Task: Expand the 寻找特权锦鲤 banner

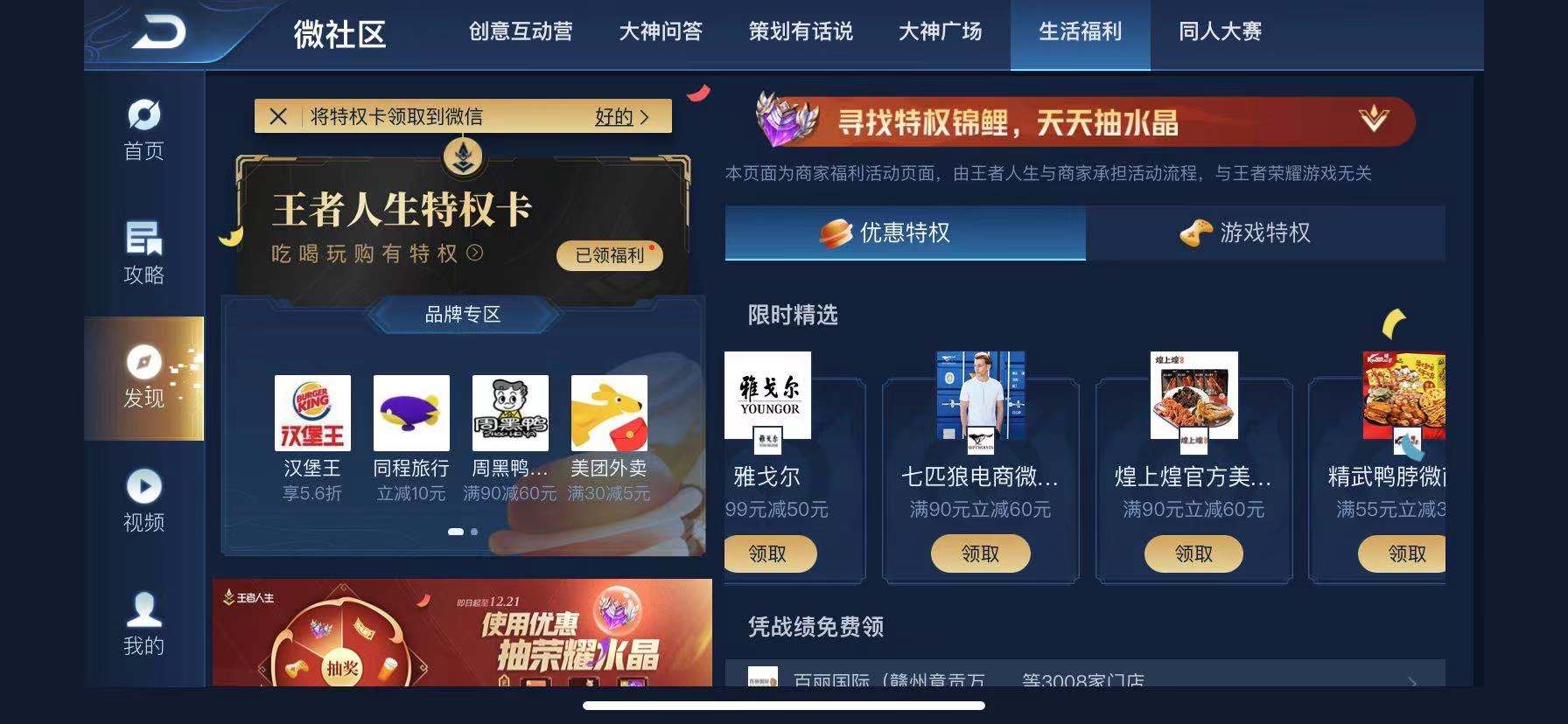Action: [1373, 120]
